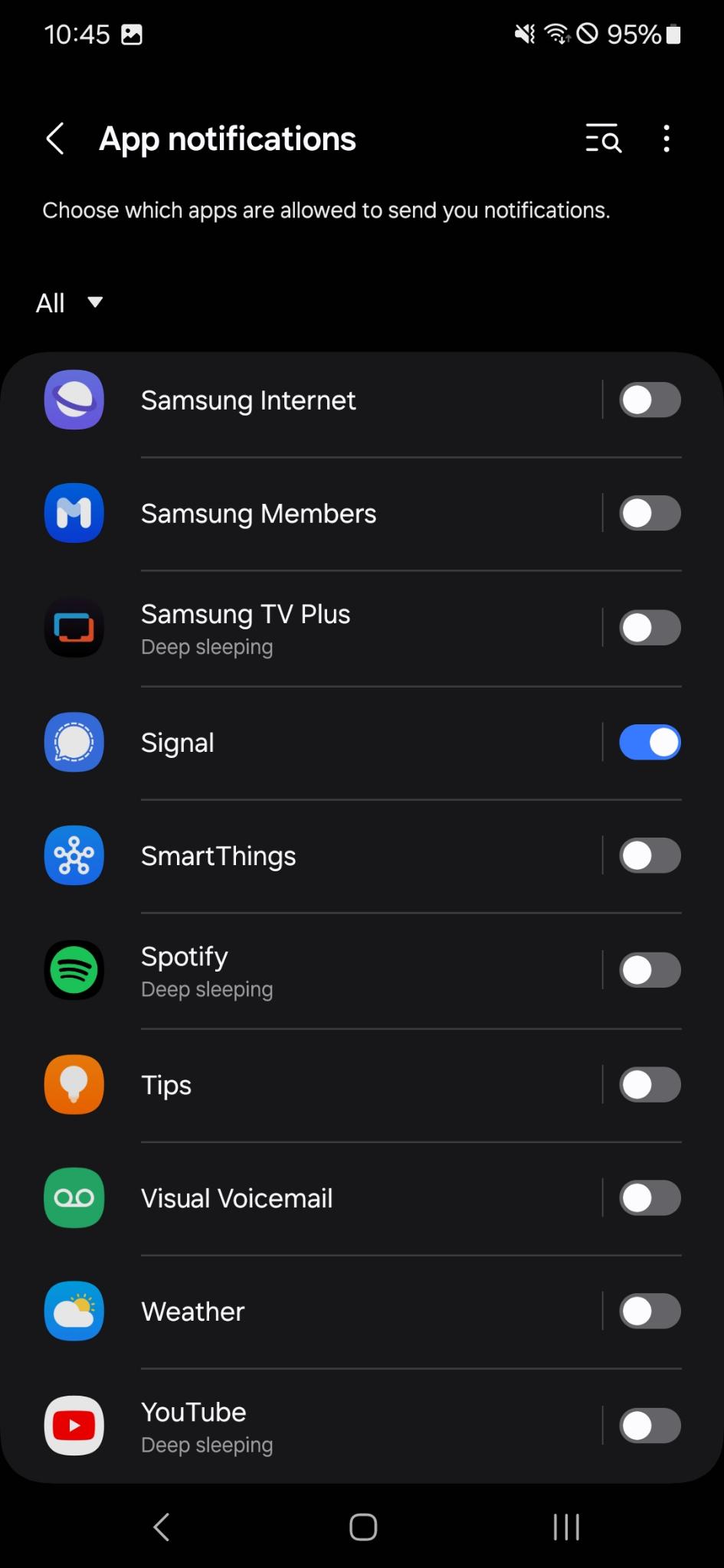Disable Signal notifications

(x=650, y=743)
